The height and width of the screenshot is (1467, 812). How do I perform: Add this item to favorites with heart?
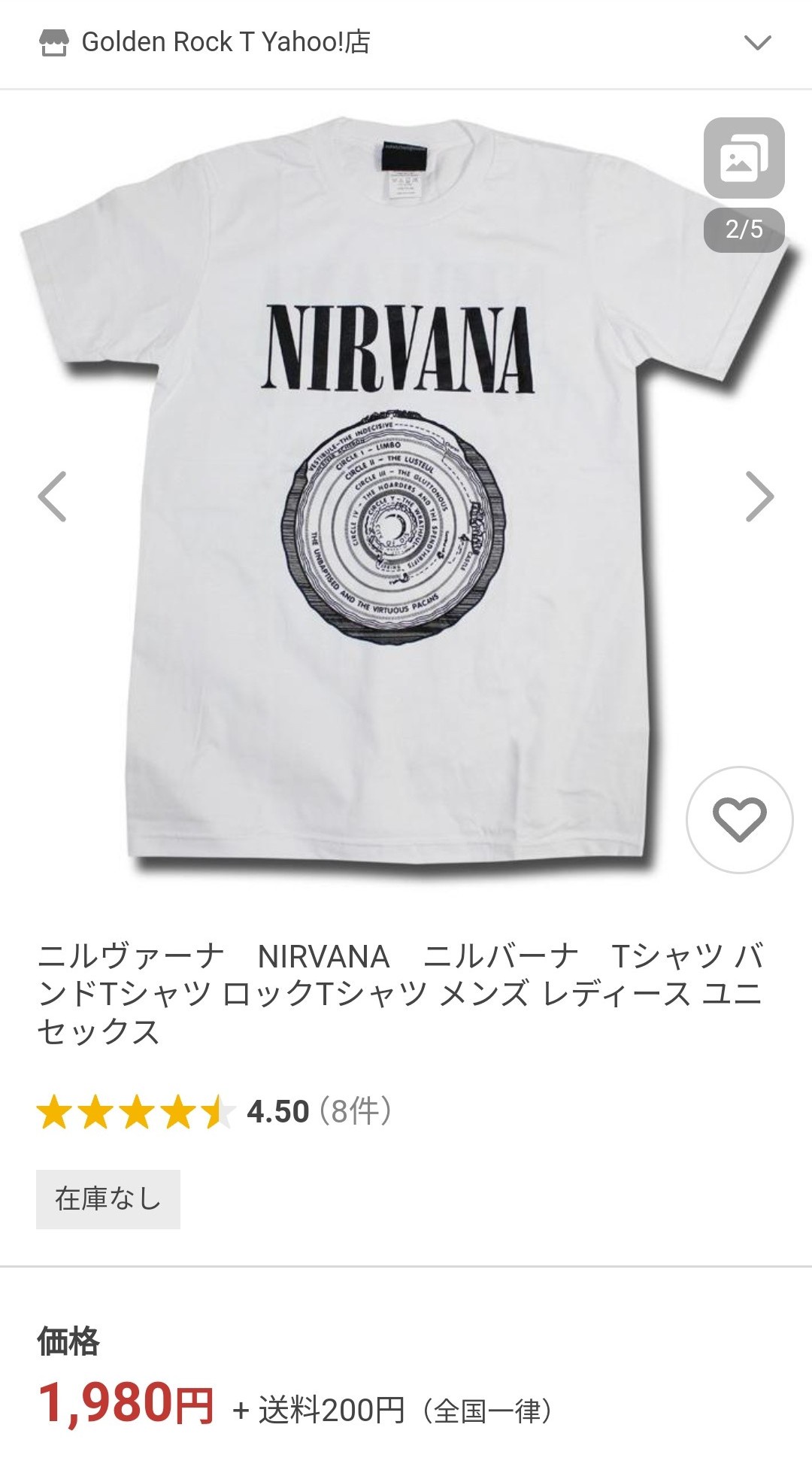click(740, 820)
